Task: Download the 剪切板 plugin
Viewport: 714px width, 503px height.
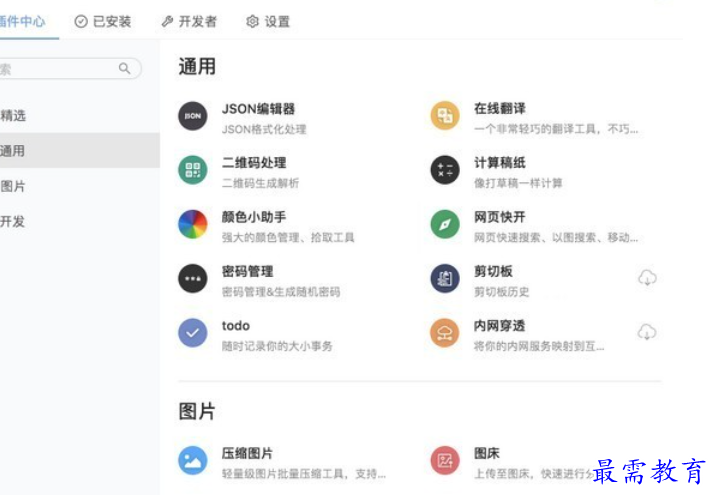Action: pyautogui.click(x=647, y=278)
